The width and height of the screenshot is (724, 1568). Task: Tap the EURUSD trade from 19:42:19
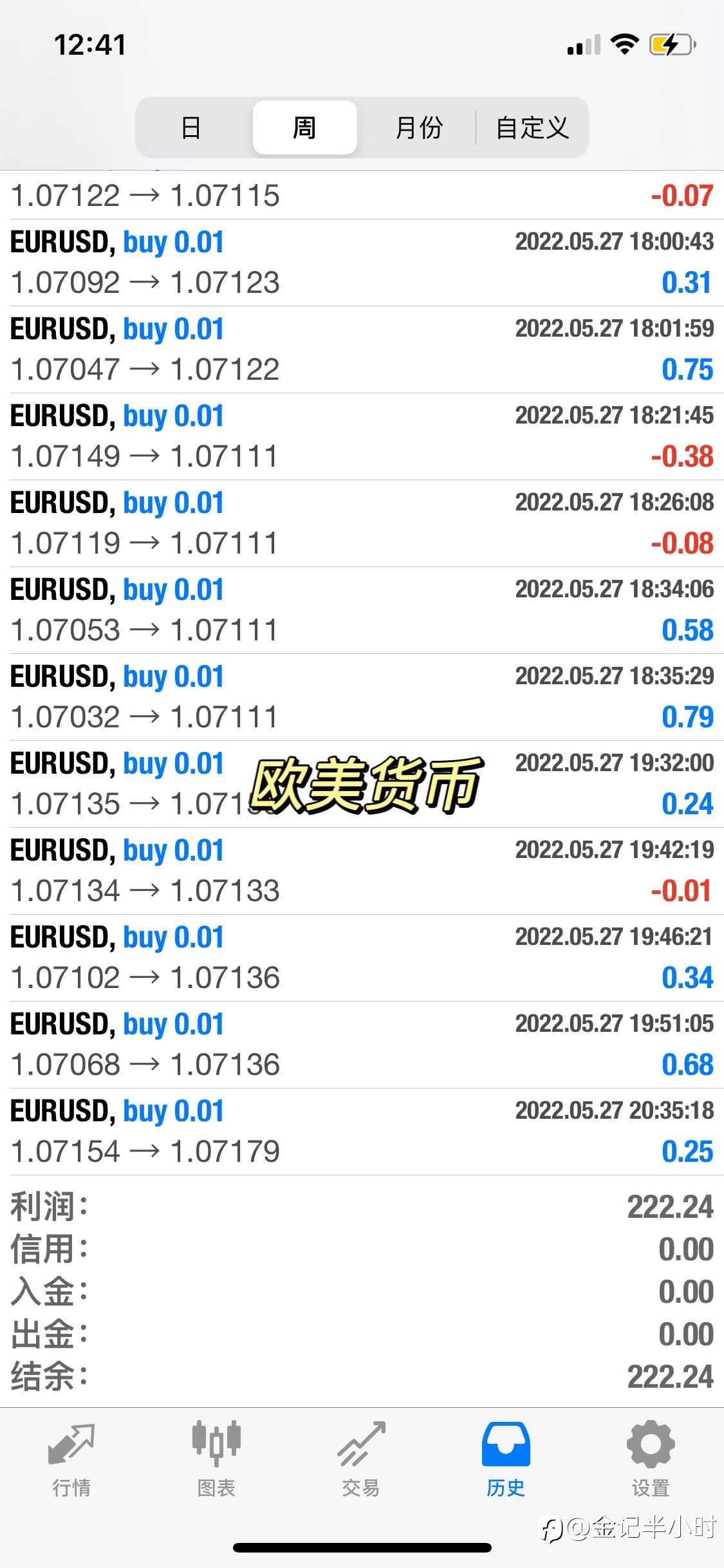[362, 871]
